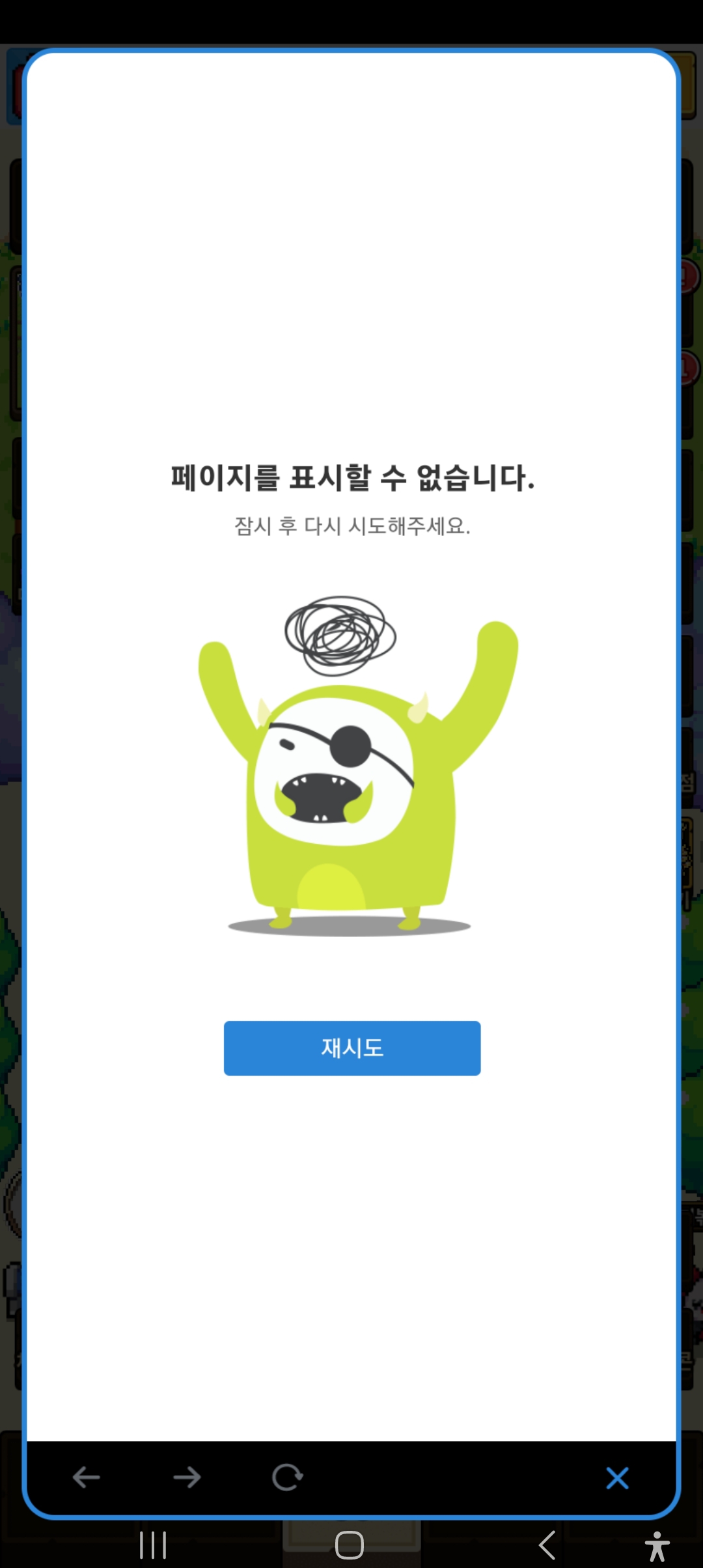
Task: Close the webview popup
Action: point(617,1478)
